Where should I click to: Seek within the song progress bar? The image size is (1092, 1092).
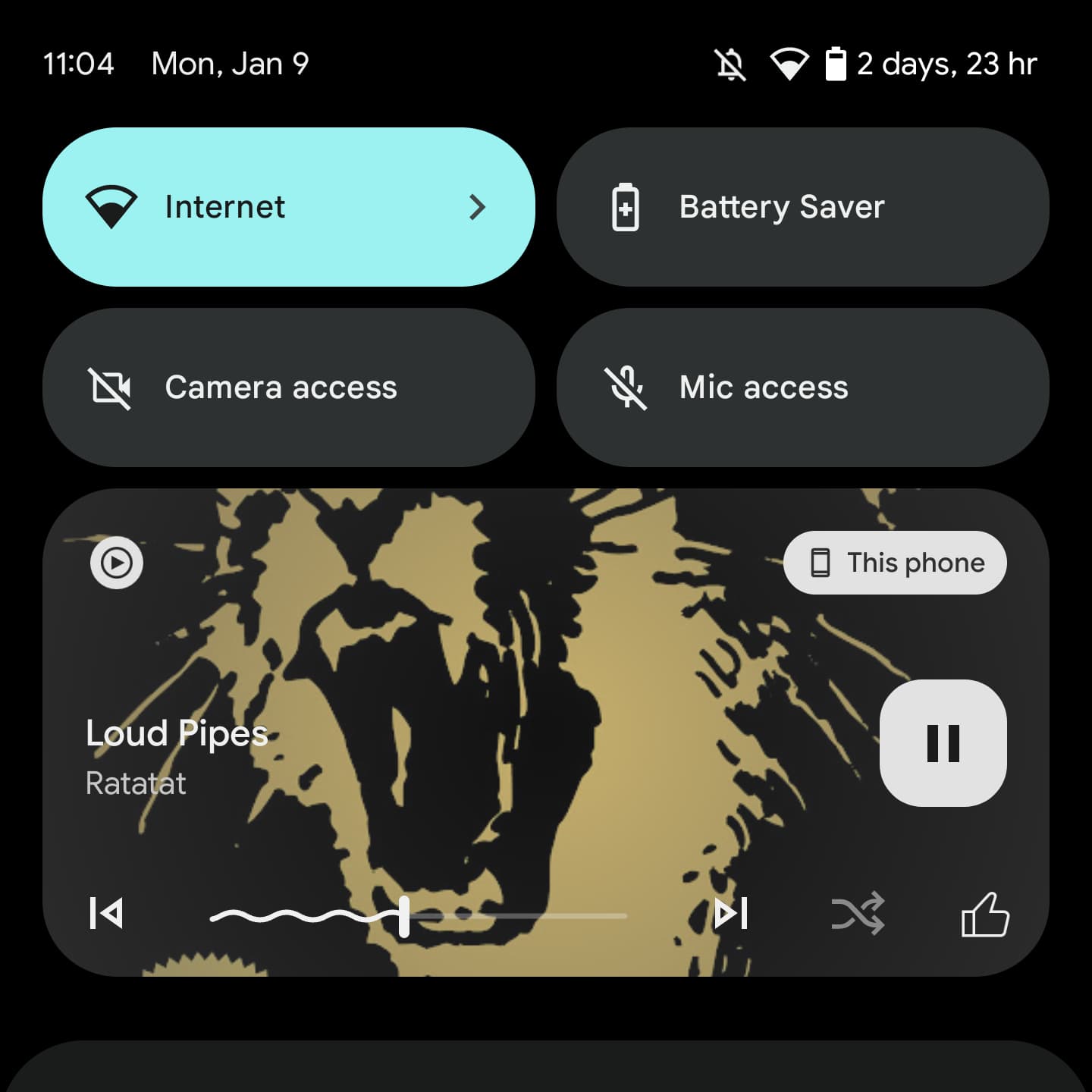pyautogui.click(x=516, y=916)
